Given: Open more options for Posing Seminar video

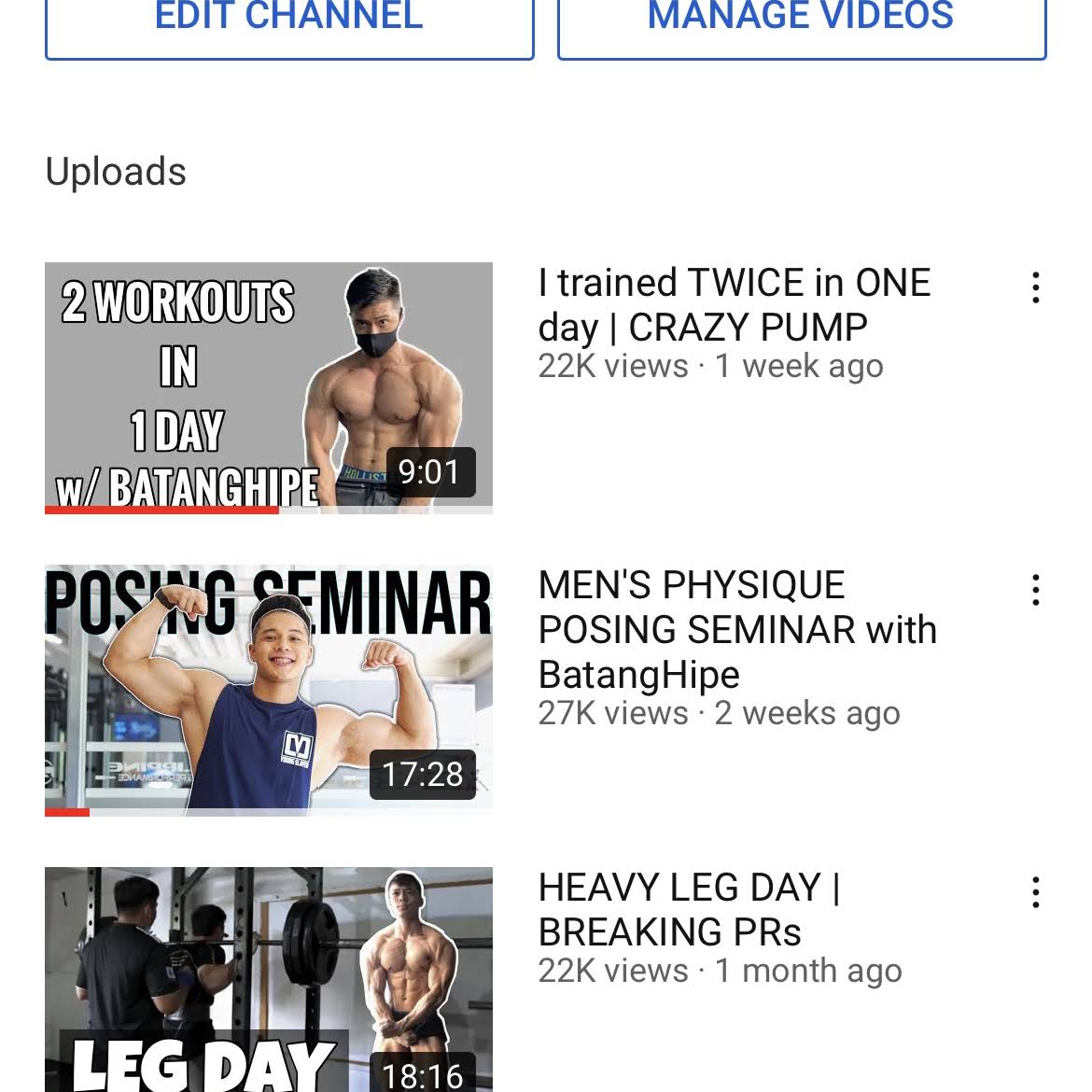Looking at the screenshot, I should [1035, 590].
